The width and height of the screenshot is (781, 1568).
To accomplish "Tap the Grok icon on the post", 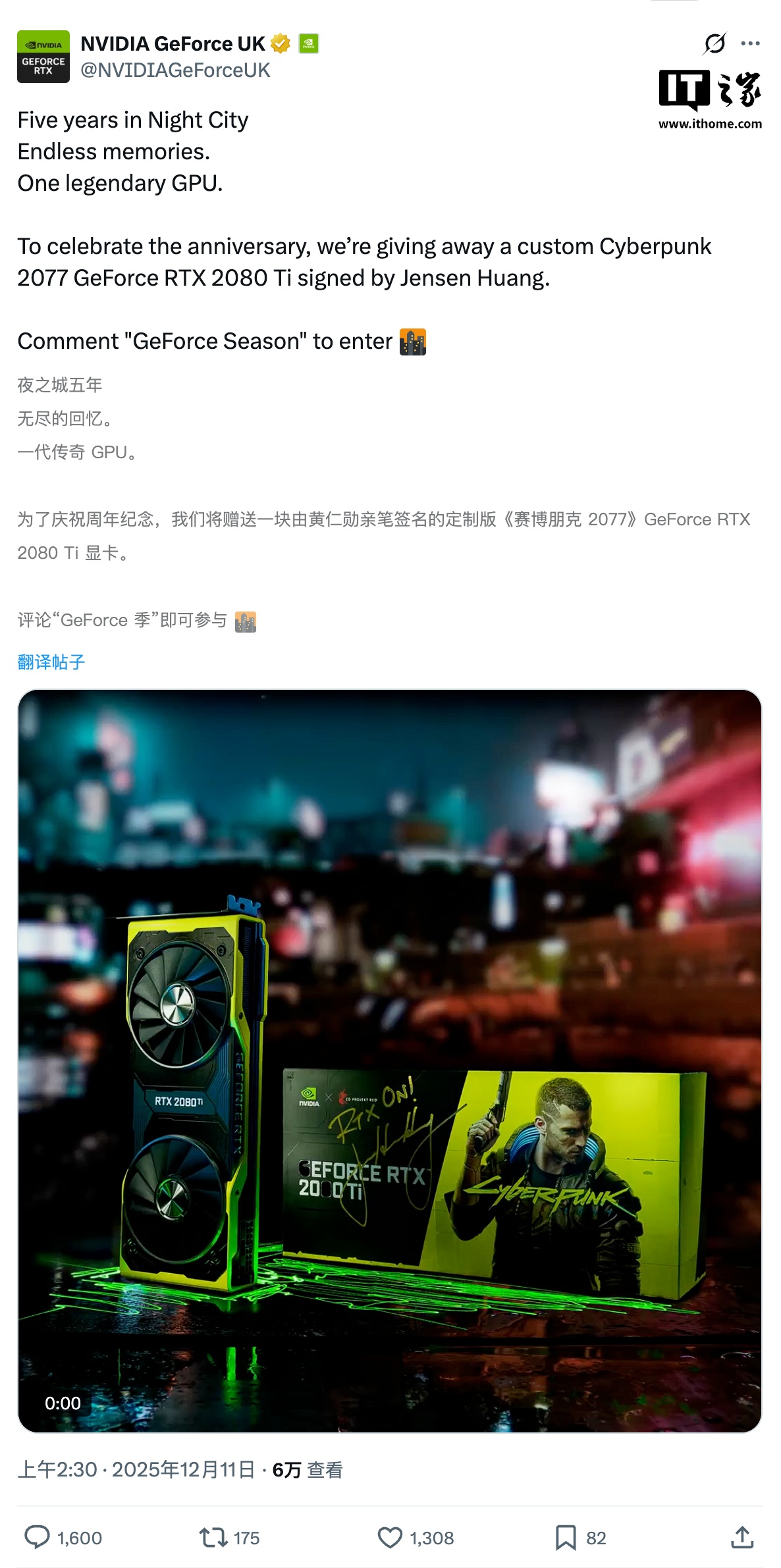I will point(714,43).
